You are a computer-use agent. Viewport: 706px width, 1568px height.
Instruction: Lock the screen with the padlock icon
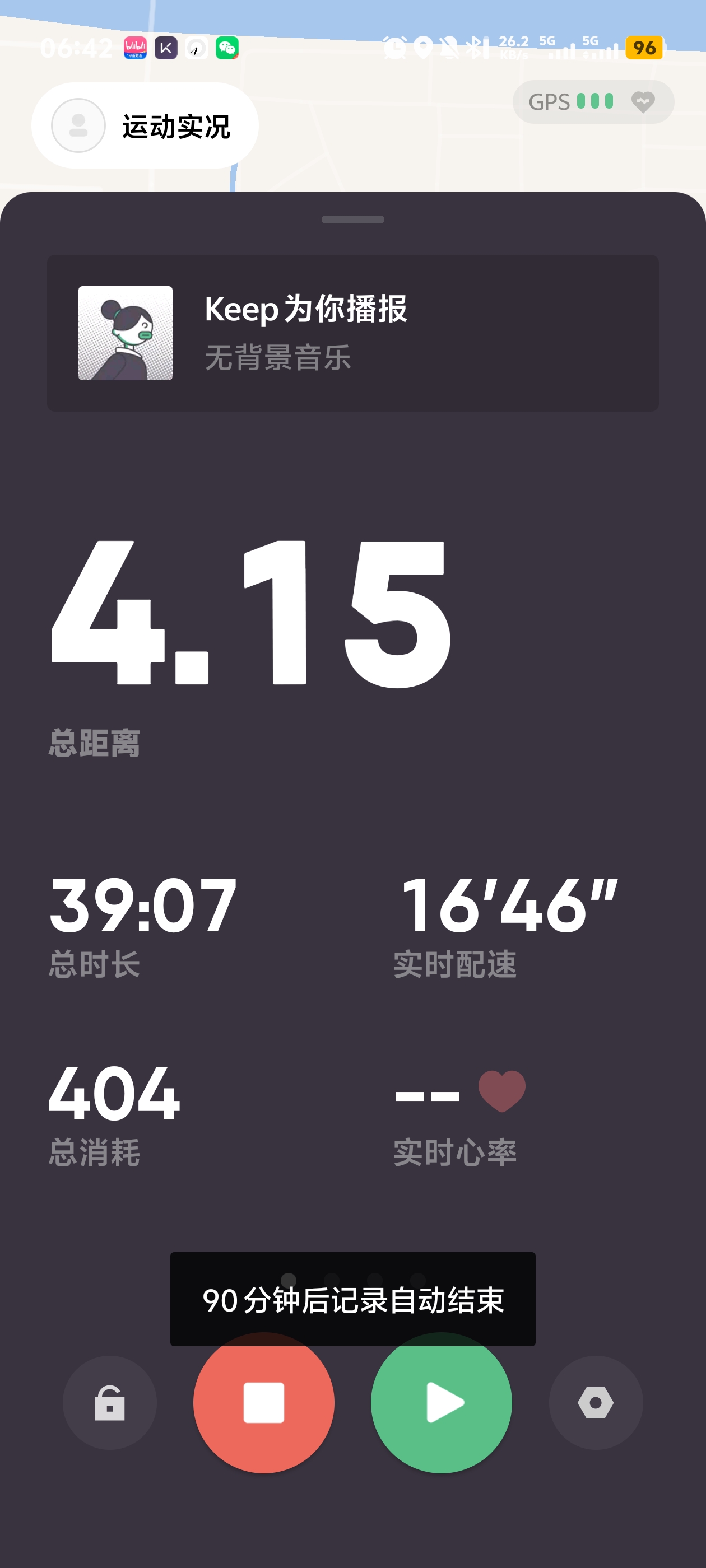coord(110,1402)
